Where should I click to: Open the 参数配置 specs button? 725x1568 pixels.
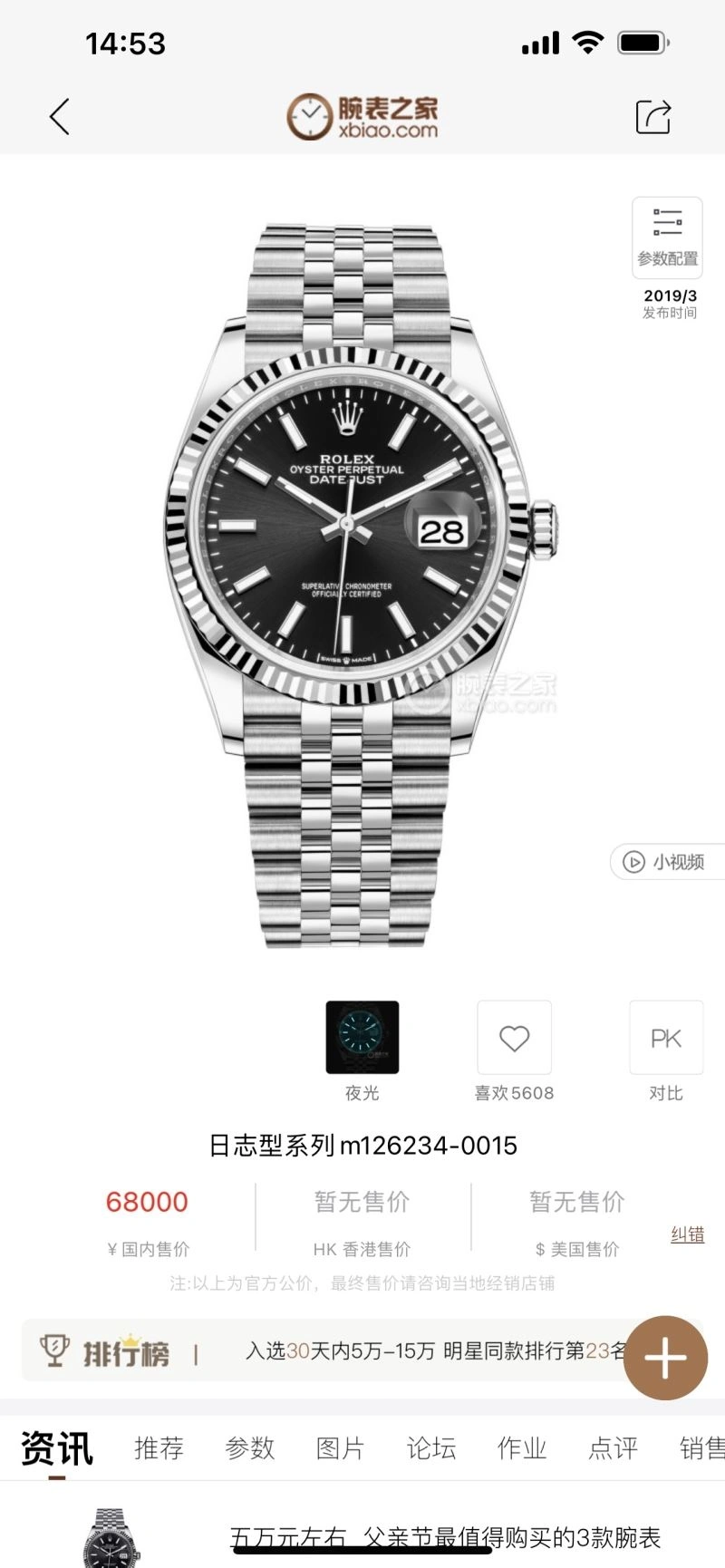coord(667,237)
